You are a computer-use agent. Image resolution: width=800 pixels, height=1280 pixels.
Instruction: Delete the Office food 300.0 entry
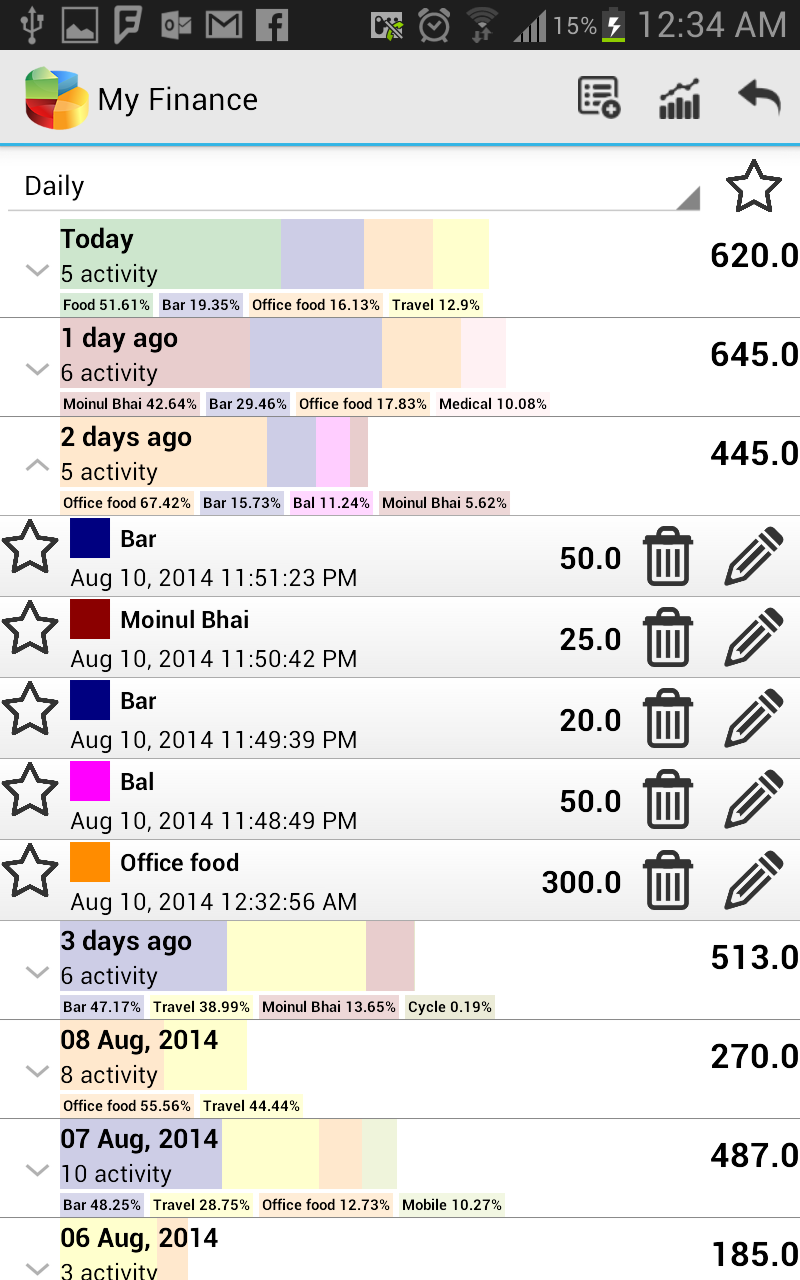pos(667,881)
